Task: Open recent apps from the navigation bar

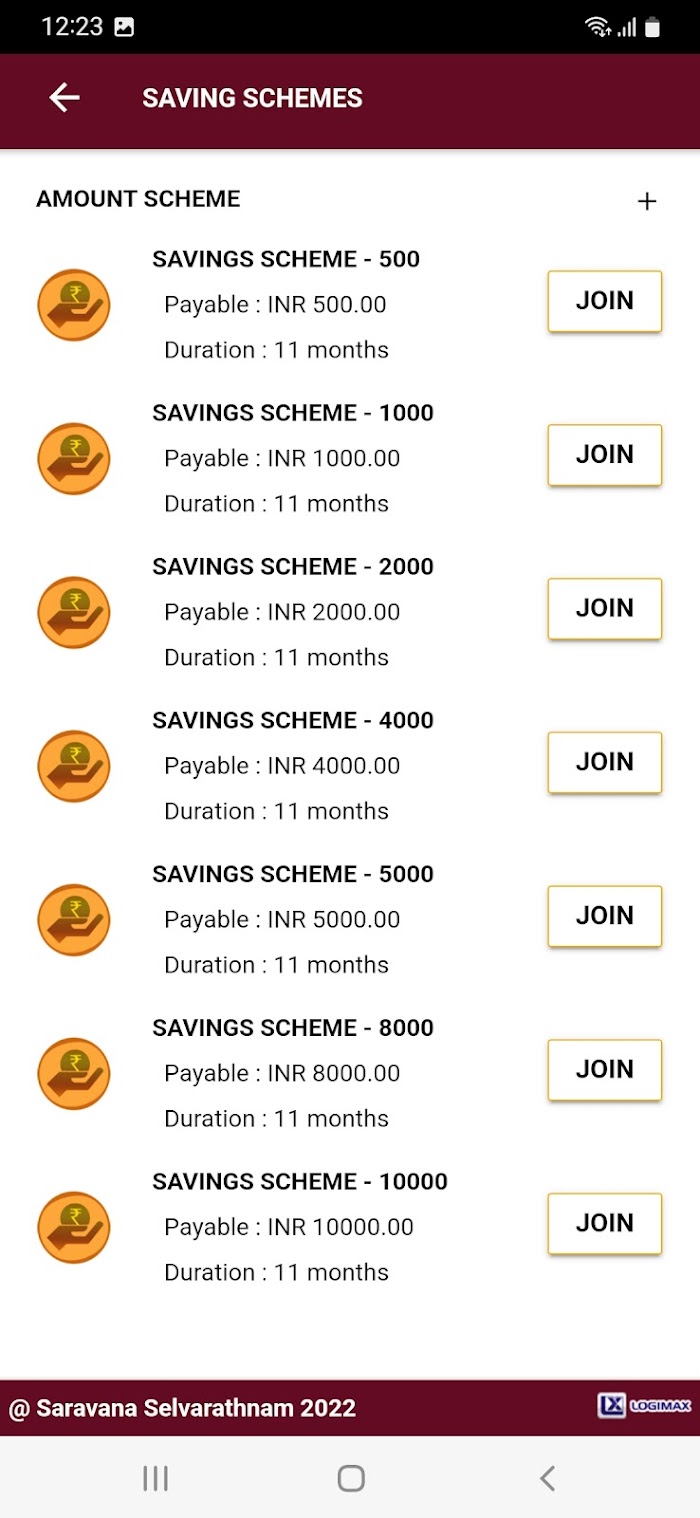Action: coord(155,1478)
